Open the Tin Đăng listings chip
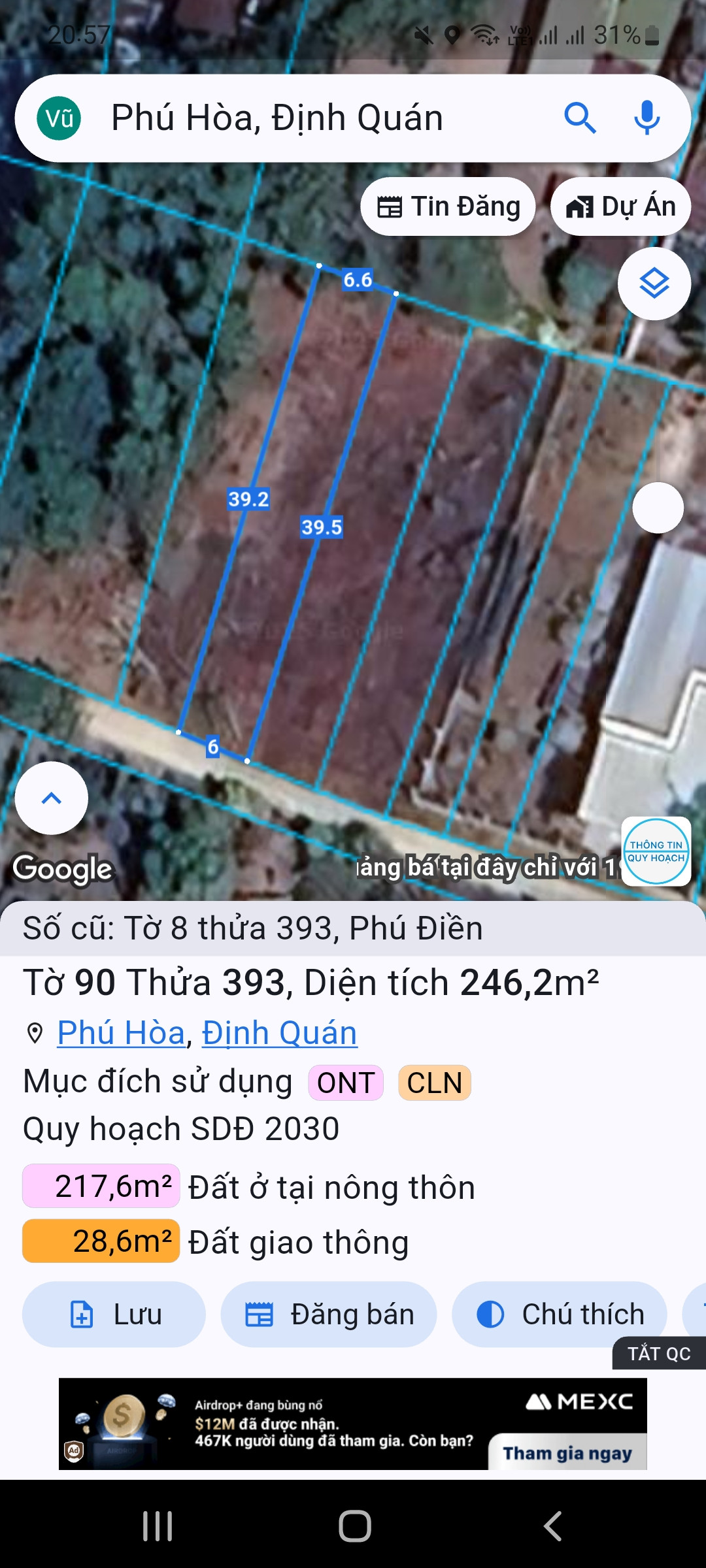Viewport: 706px width, 1568px height. pyautogui.click(x=448, y=206)
